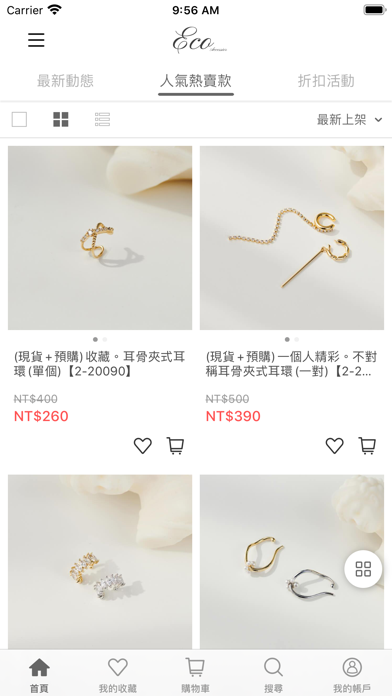Favorite the NT$390 ear cuff pair
Image resolution: width=392 pixels, height=696 pixels.
pos(334,446)
